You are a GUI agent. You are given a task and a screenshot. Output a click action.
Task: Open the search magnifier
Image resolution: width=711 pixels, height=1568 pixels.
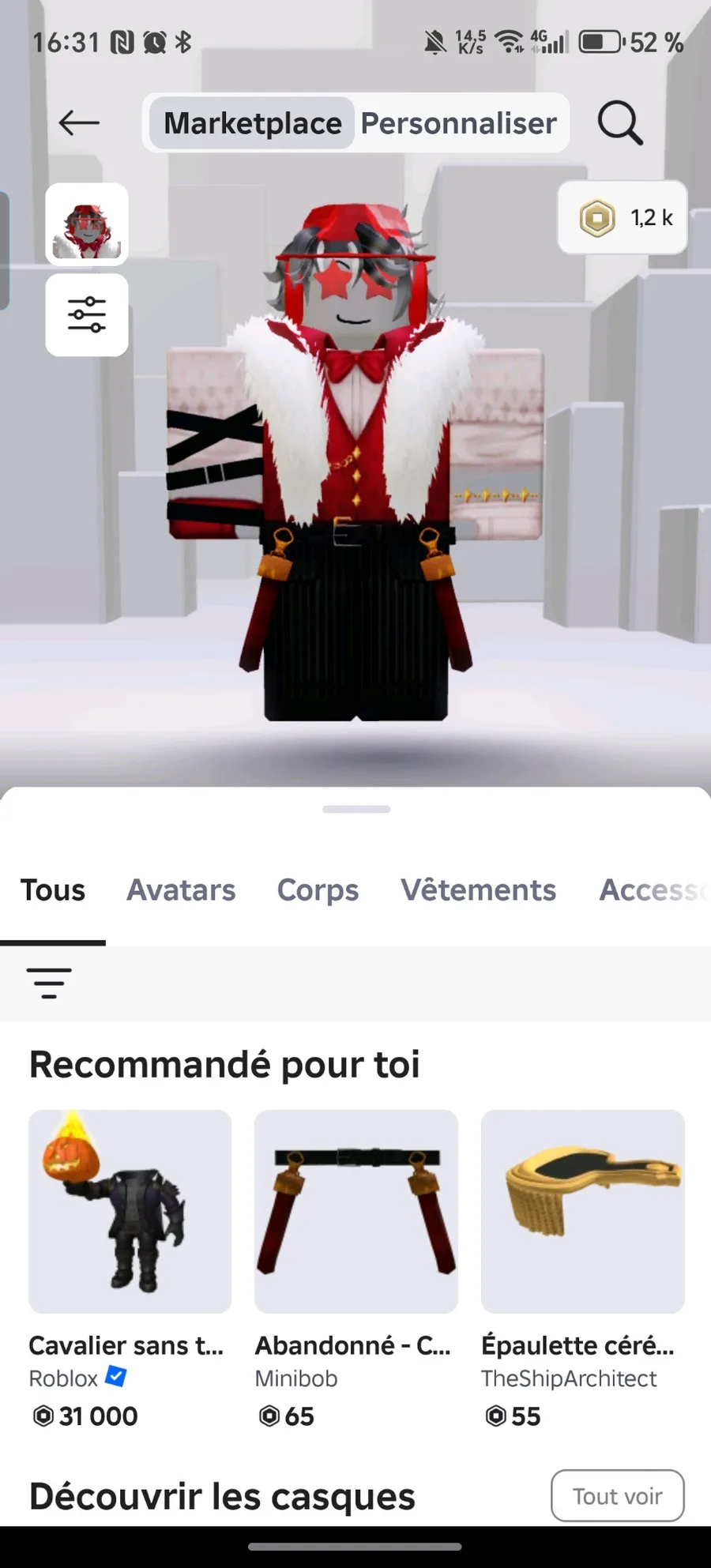pyautogui.click(x=619, y=123)
